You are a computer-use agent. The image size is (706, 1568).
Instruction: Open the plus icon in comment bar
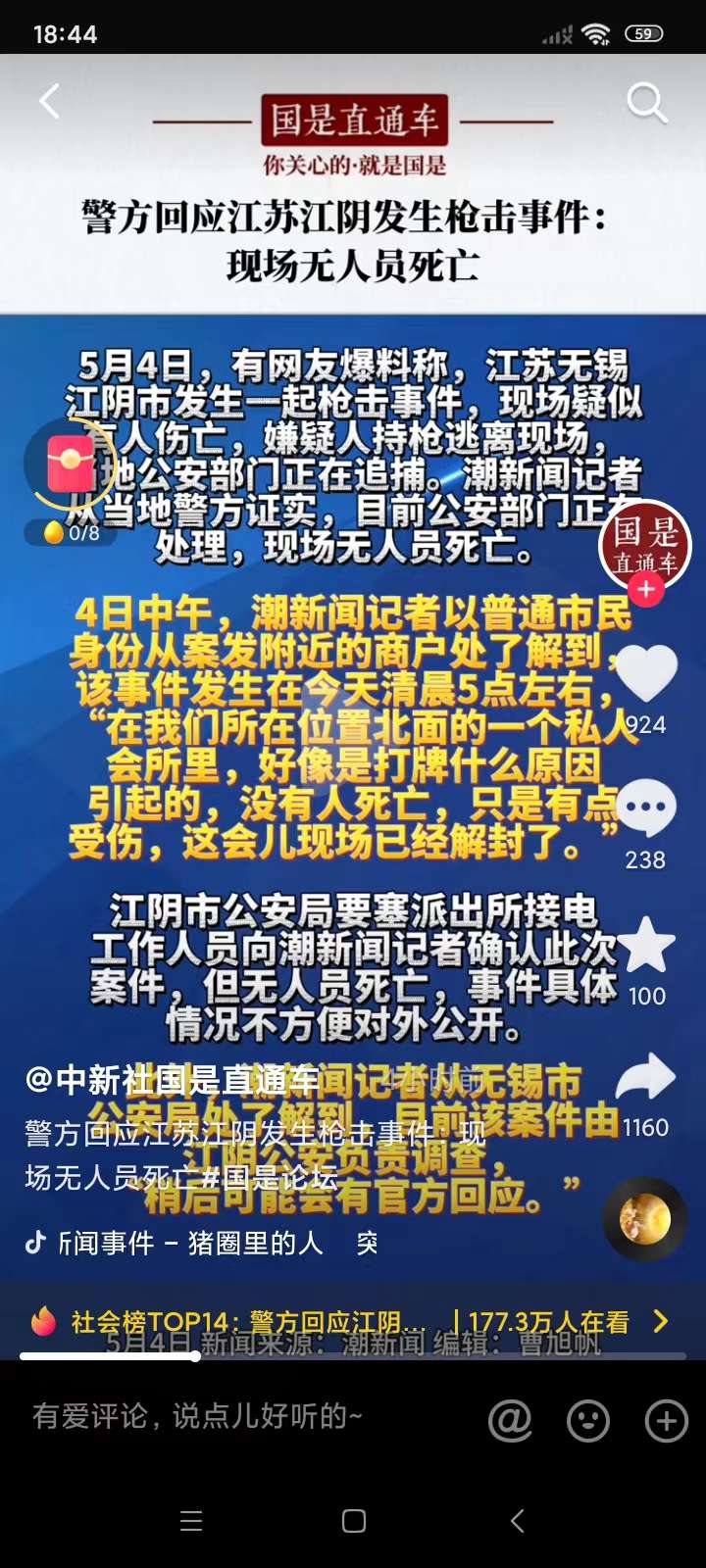[666, 1419]
